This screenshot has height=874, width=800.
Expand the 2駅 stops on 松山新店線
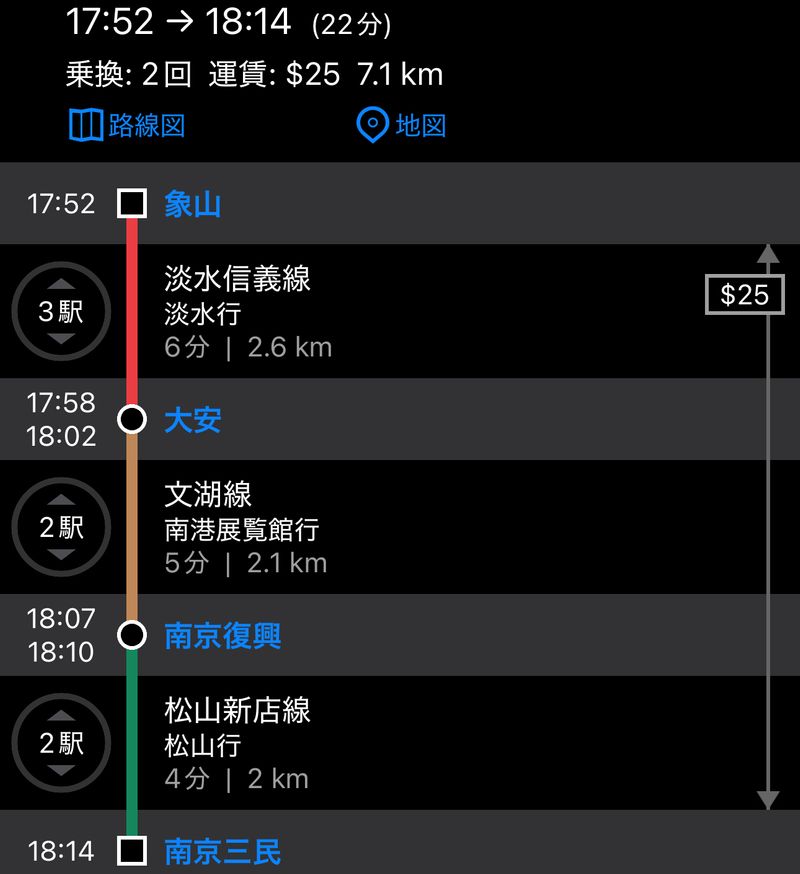click(61, 743)
